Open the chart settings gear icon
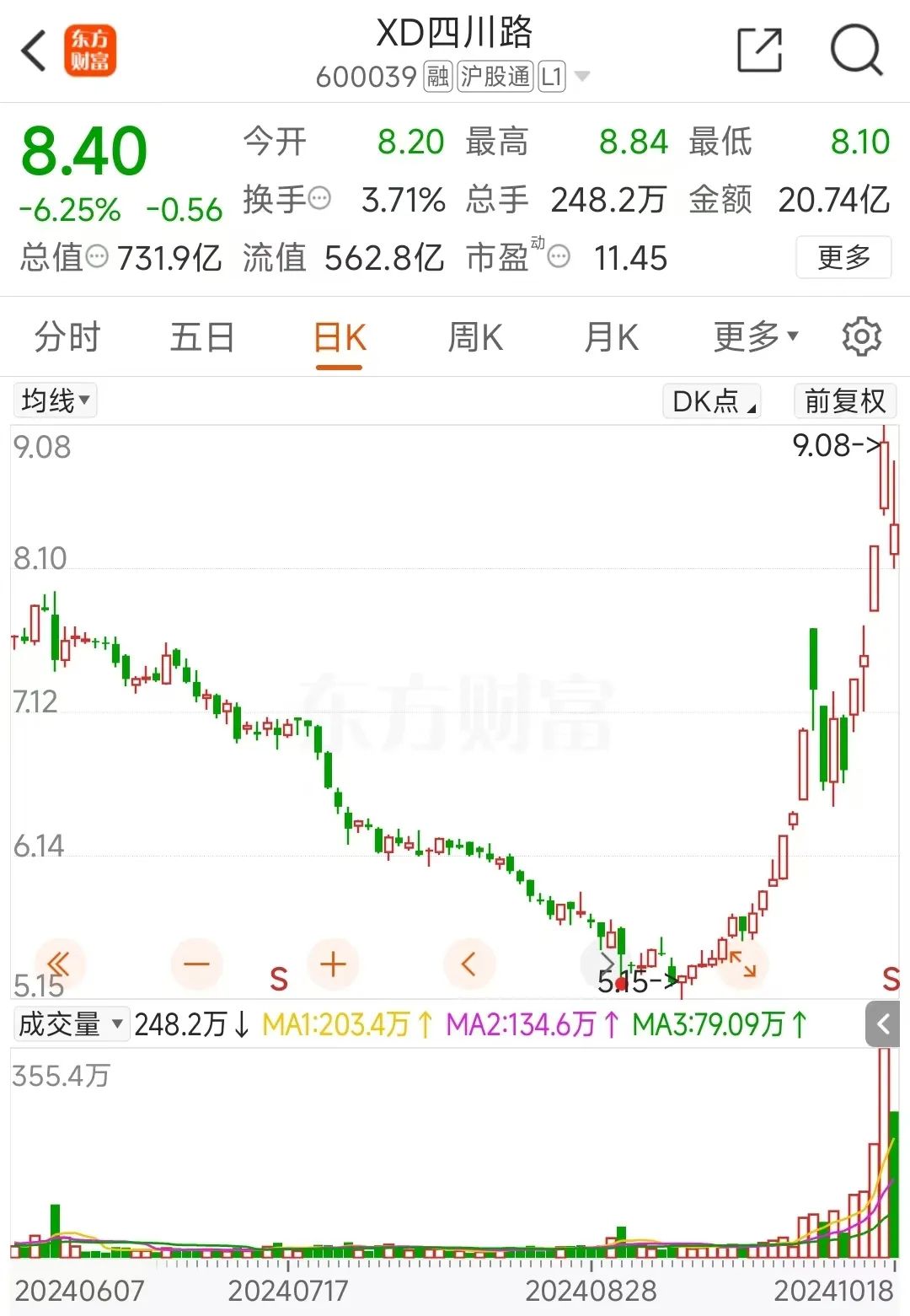Image resolution: width=910 pixels, height=1316 pixels. [x=860, y=336]
